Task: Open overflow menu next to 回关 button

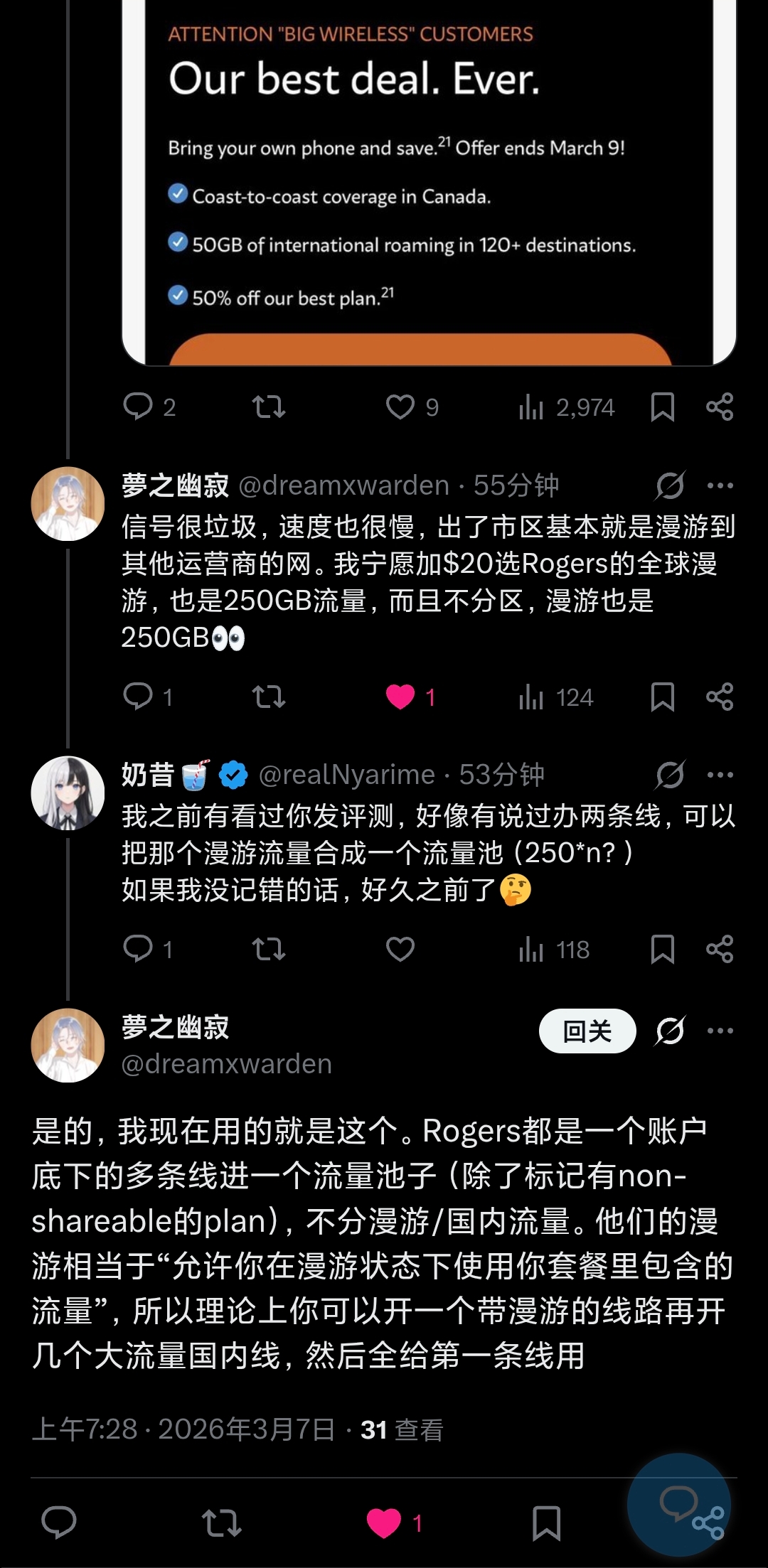Action: [720, 1031]
